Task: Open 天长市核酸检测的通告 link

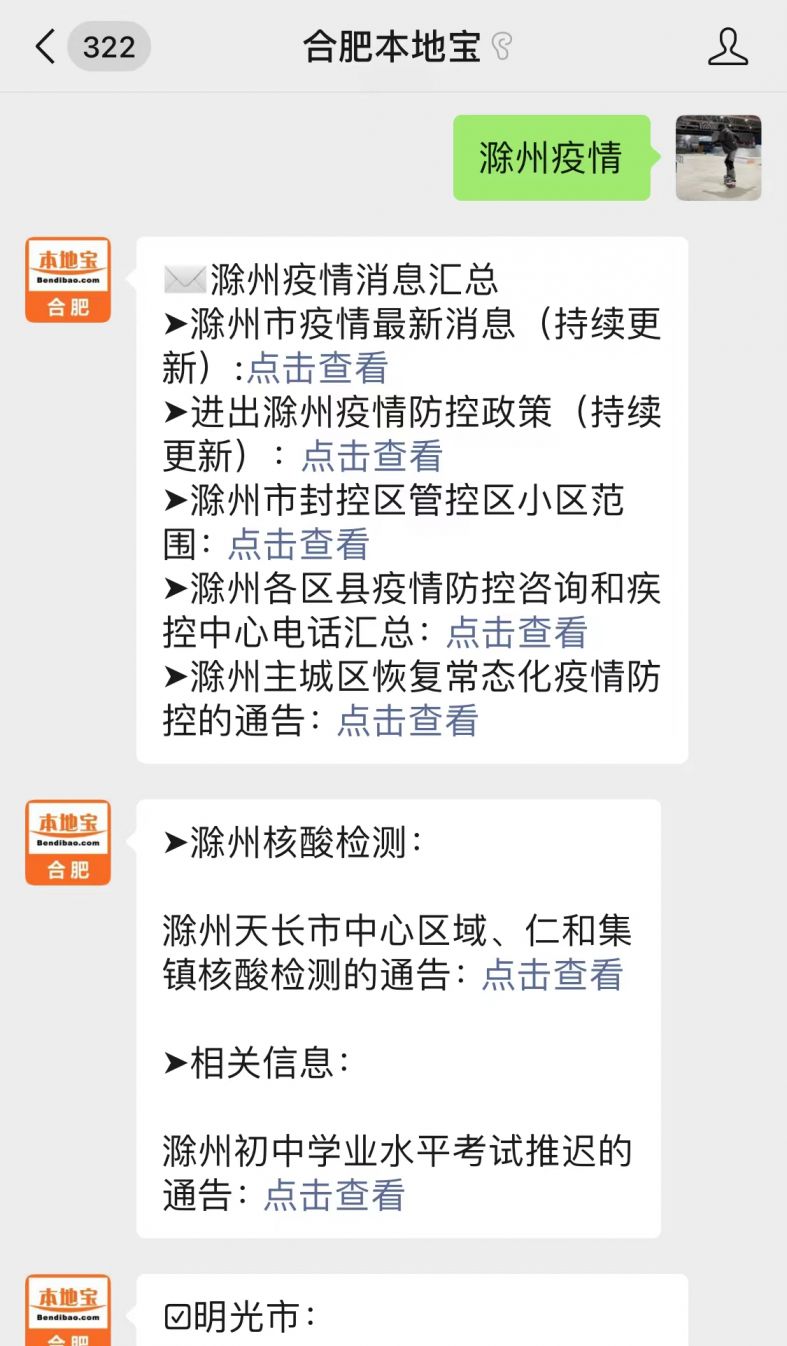Action: click(x=553, y=975)
